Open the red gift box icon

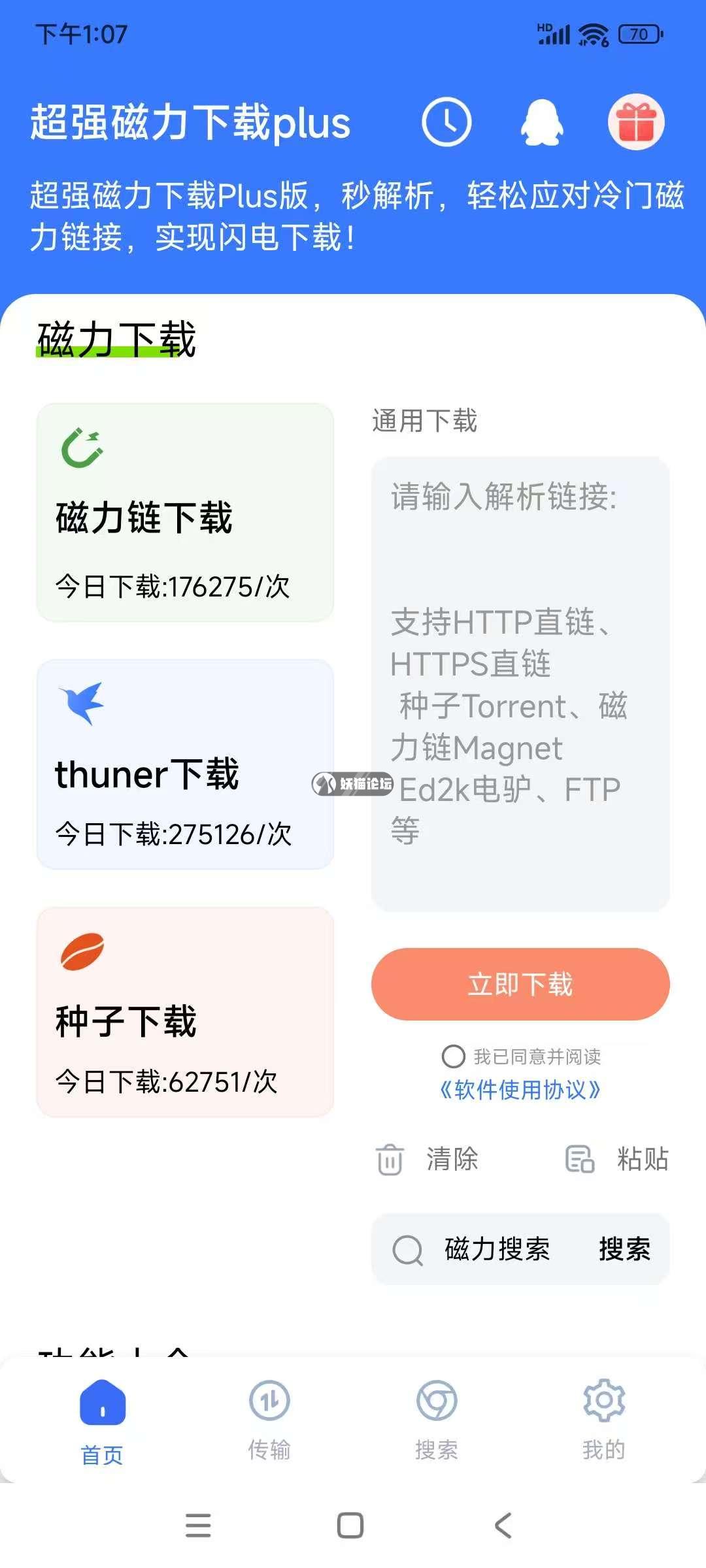636,122
